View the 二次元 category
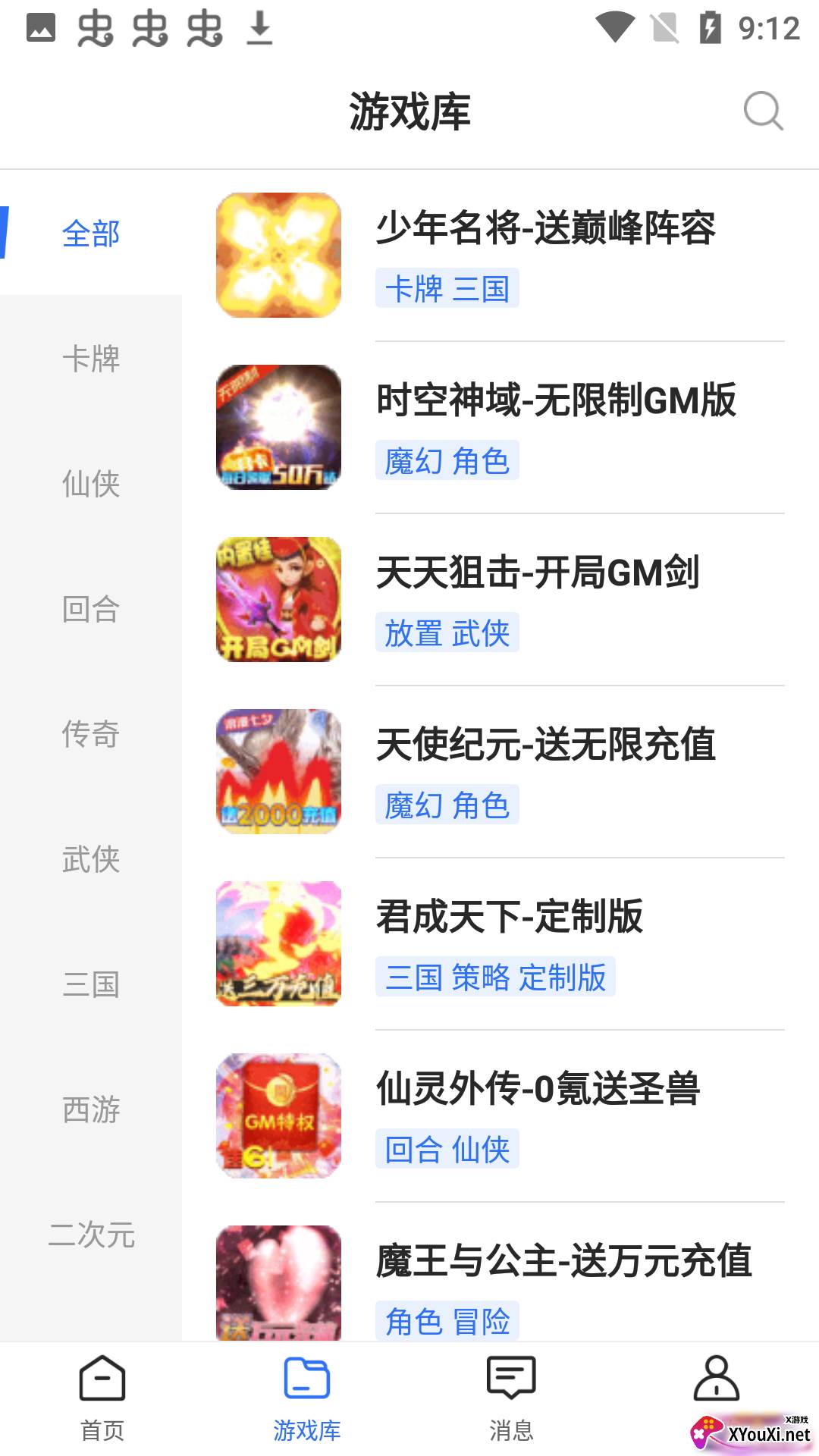819x1456 pixels. click(x=91, y=1235)
